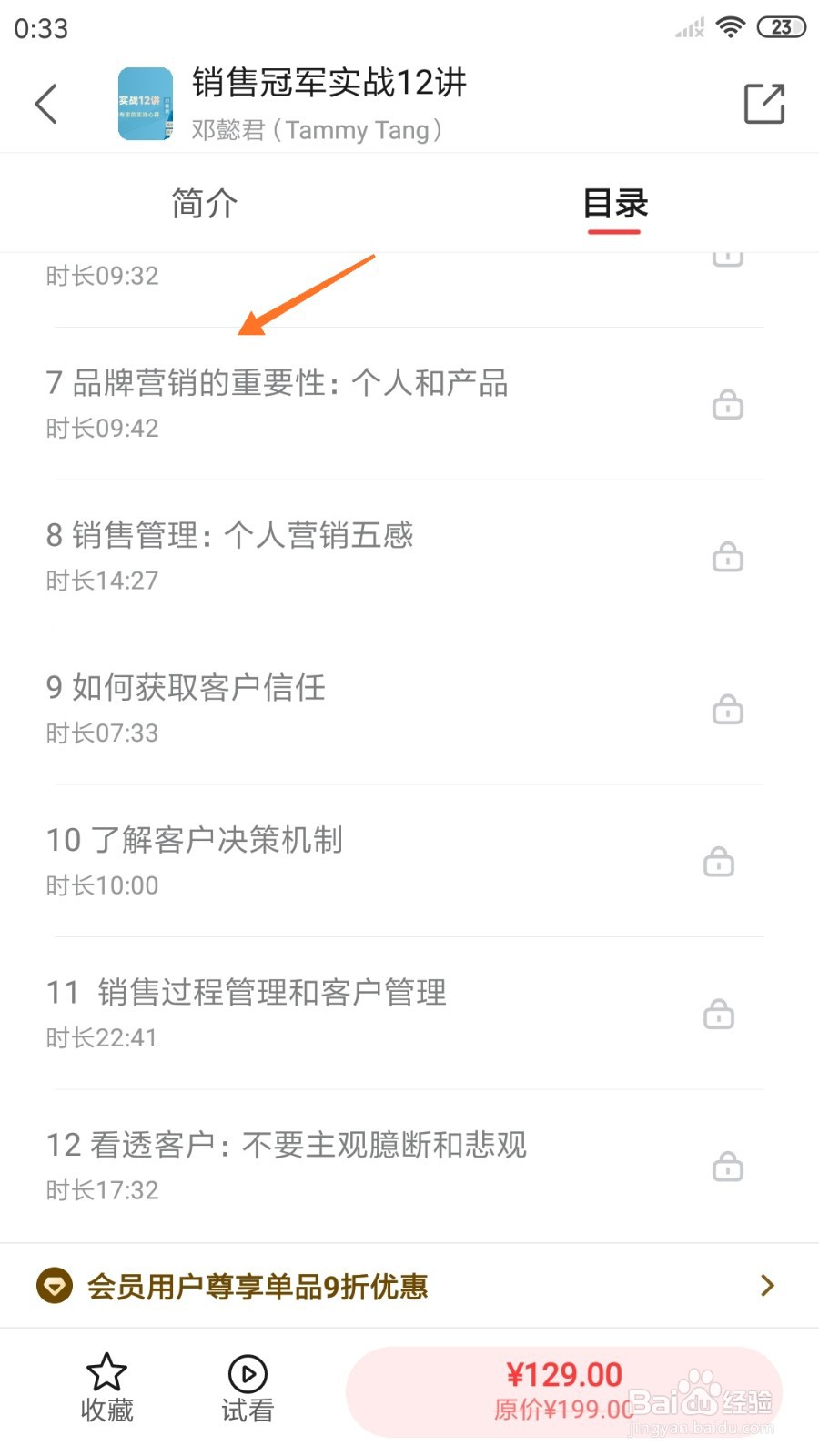The width and height of the screenshot is (819, 1456).
Task: Open the 会员用户尊享单品9折优惠 banner
Action: tap(409, 1286)
